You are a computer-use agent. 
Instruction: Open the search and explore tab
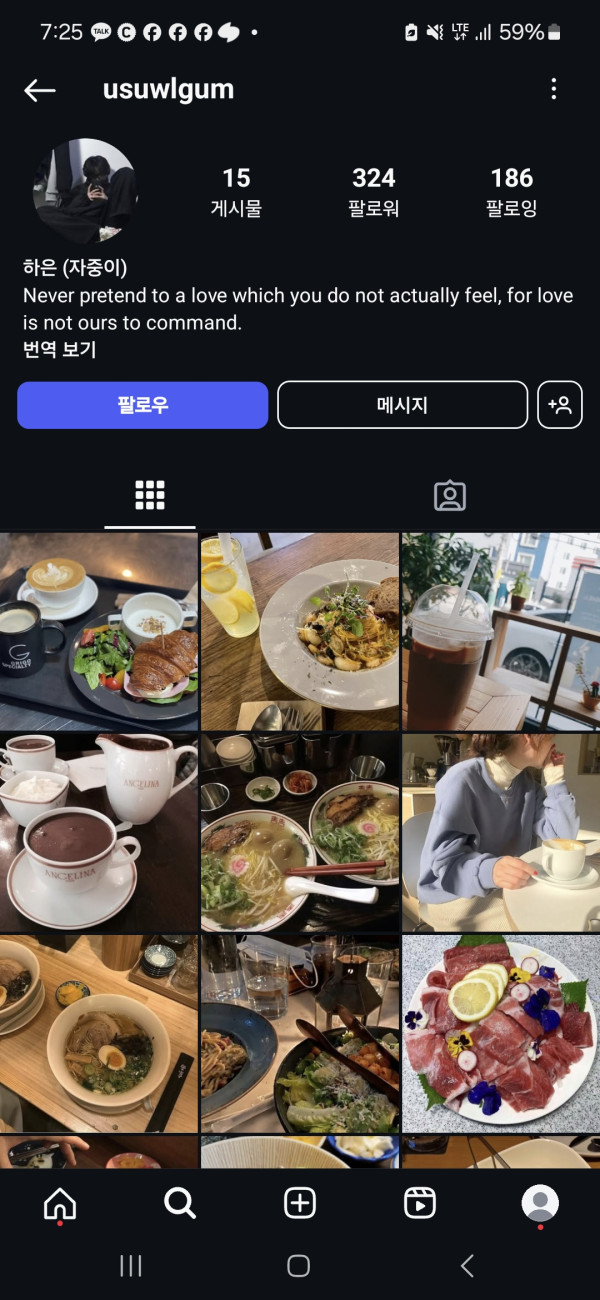tap(180, 1203)
